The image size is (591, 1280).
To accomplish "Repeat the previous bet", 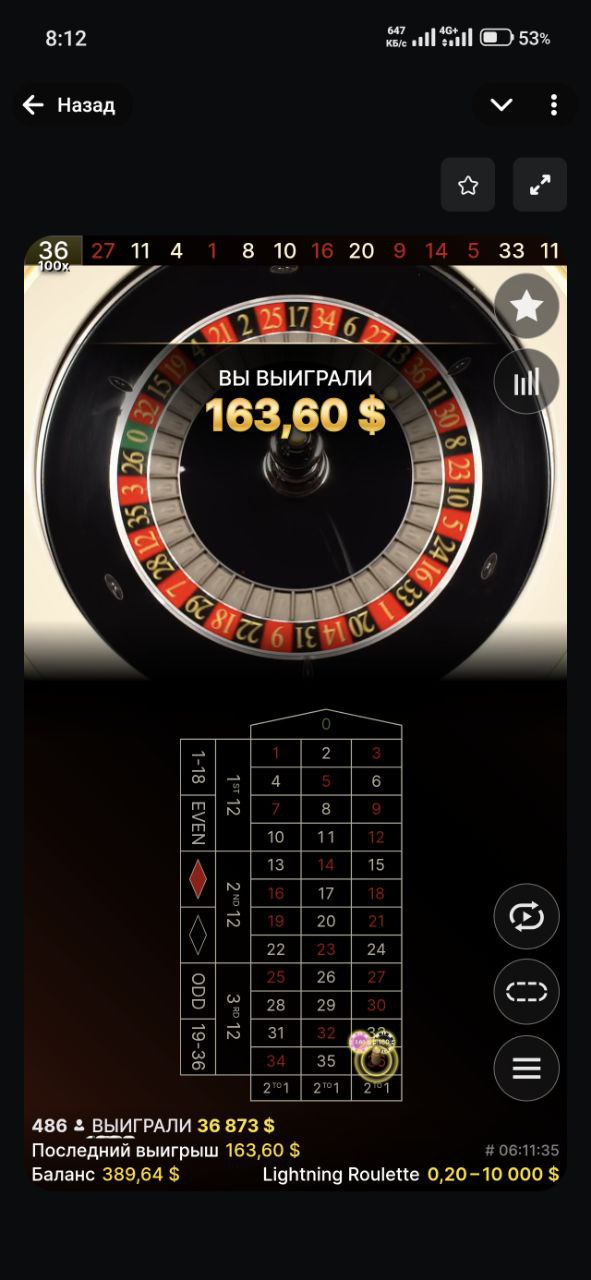I will click(527, 917).
